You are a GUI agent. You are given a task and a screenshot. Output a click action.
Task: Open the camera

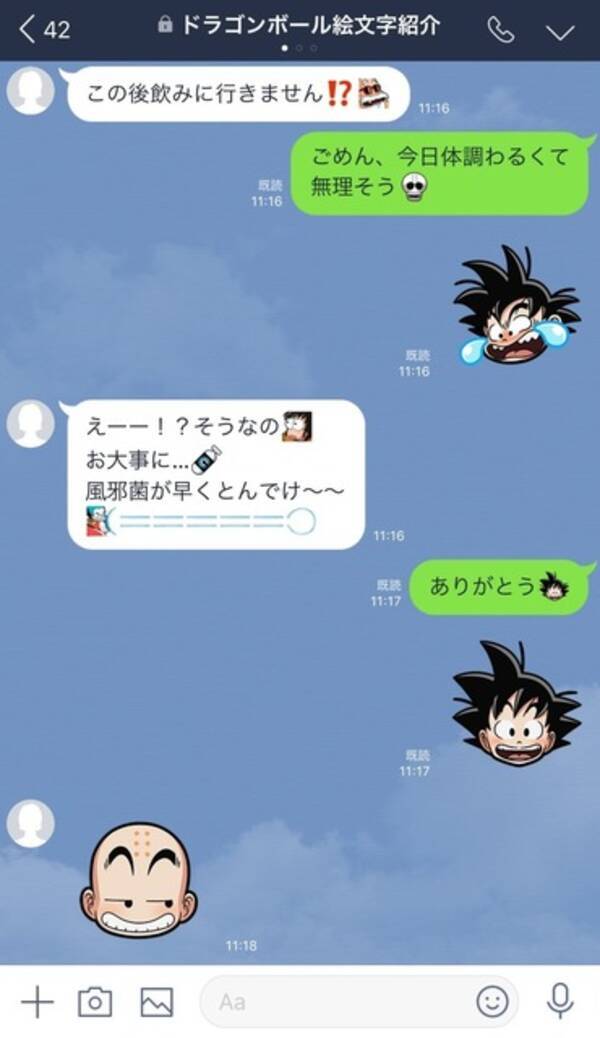click(95, 1001)
